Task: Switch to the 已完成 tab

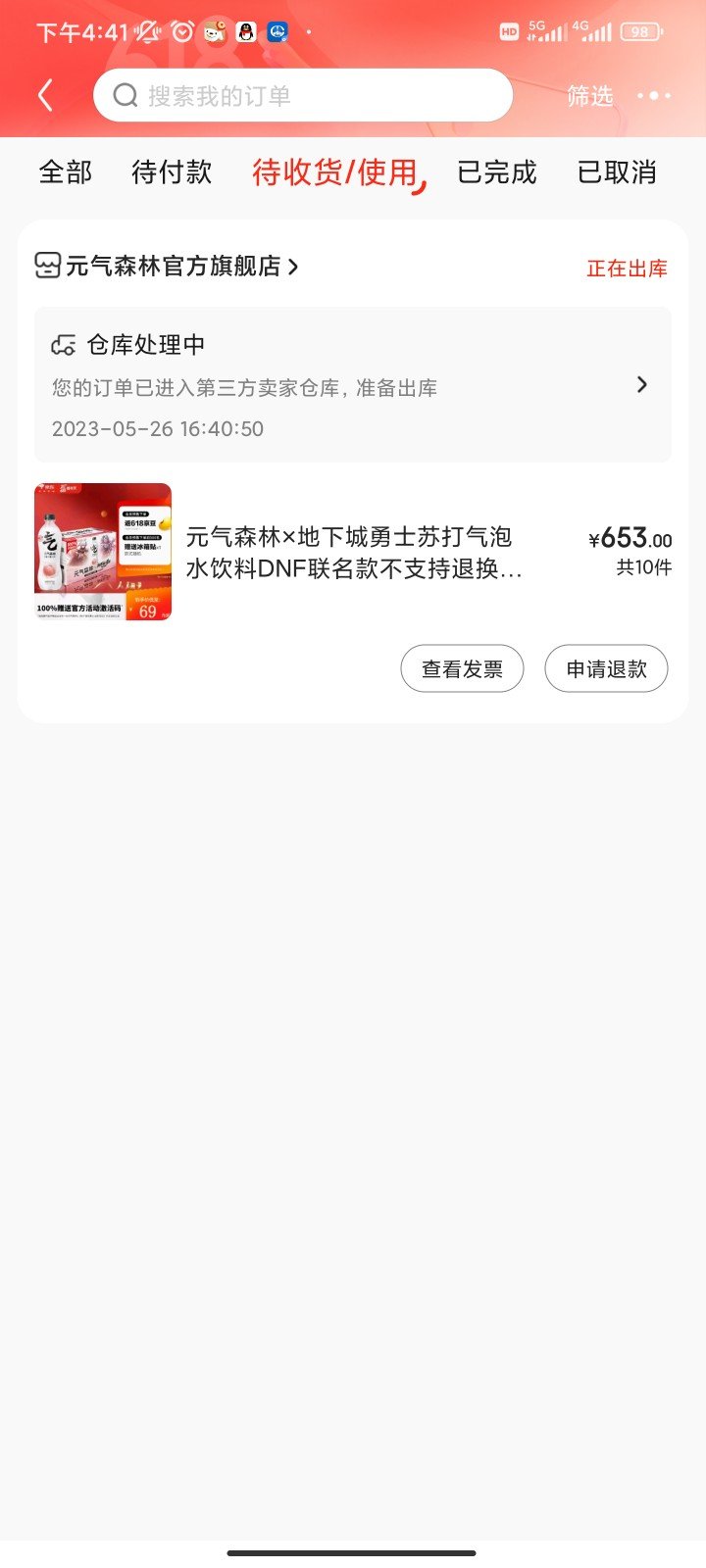Action: 498,172
